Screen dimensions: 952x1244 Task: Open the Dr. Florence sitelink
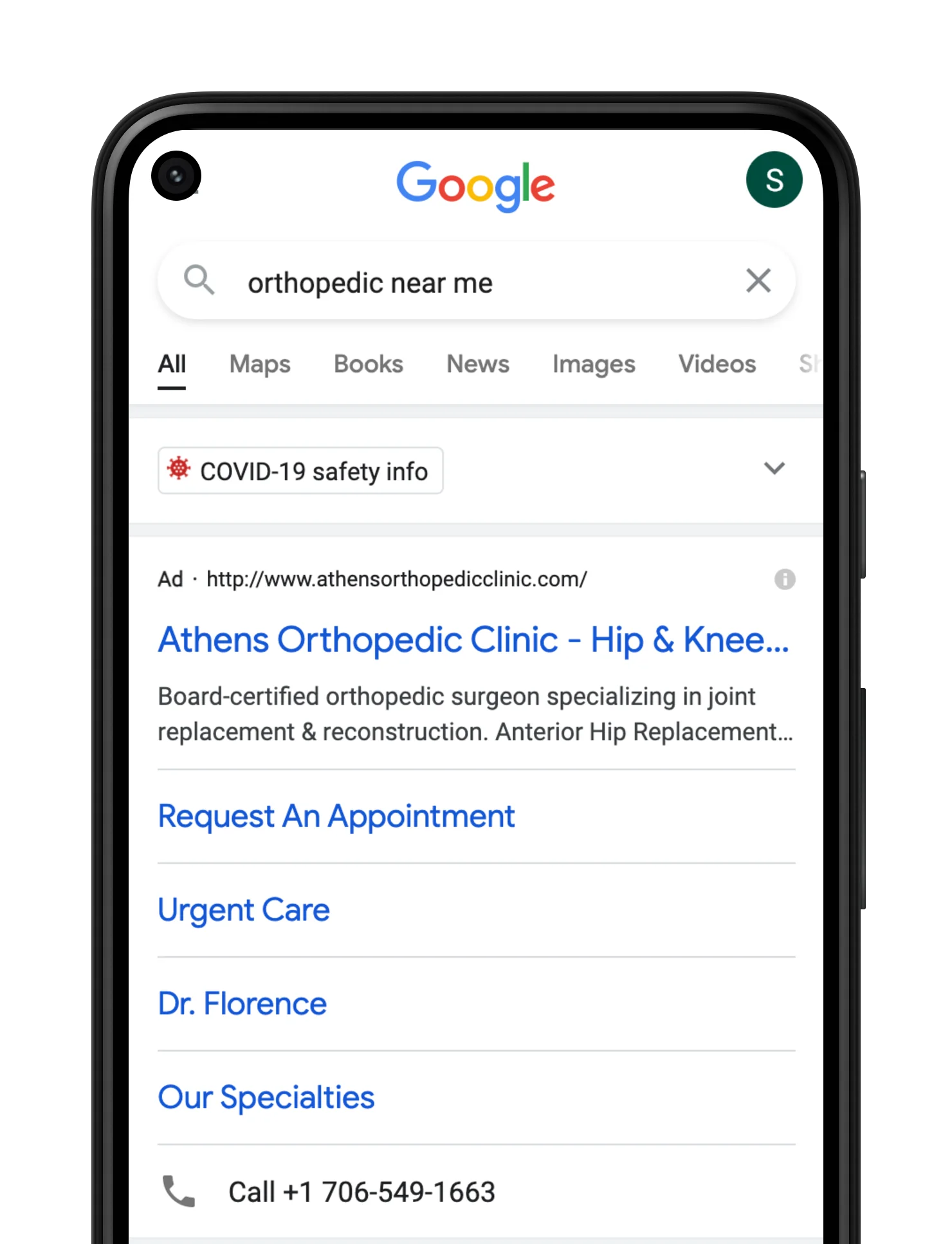(x=242, y=1004)
